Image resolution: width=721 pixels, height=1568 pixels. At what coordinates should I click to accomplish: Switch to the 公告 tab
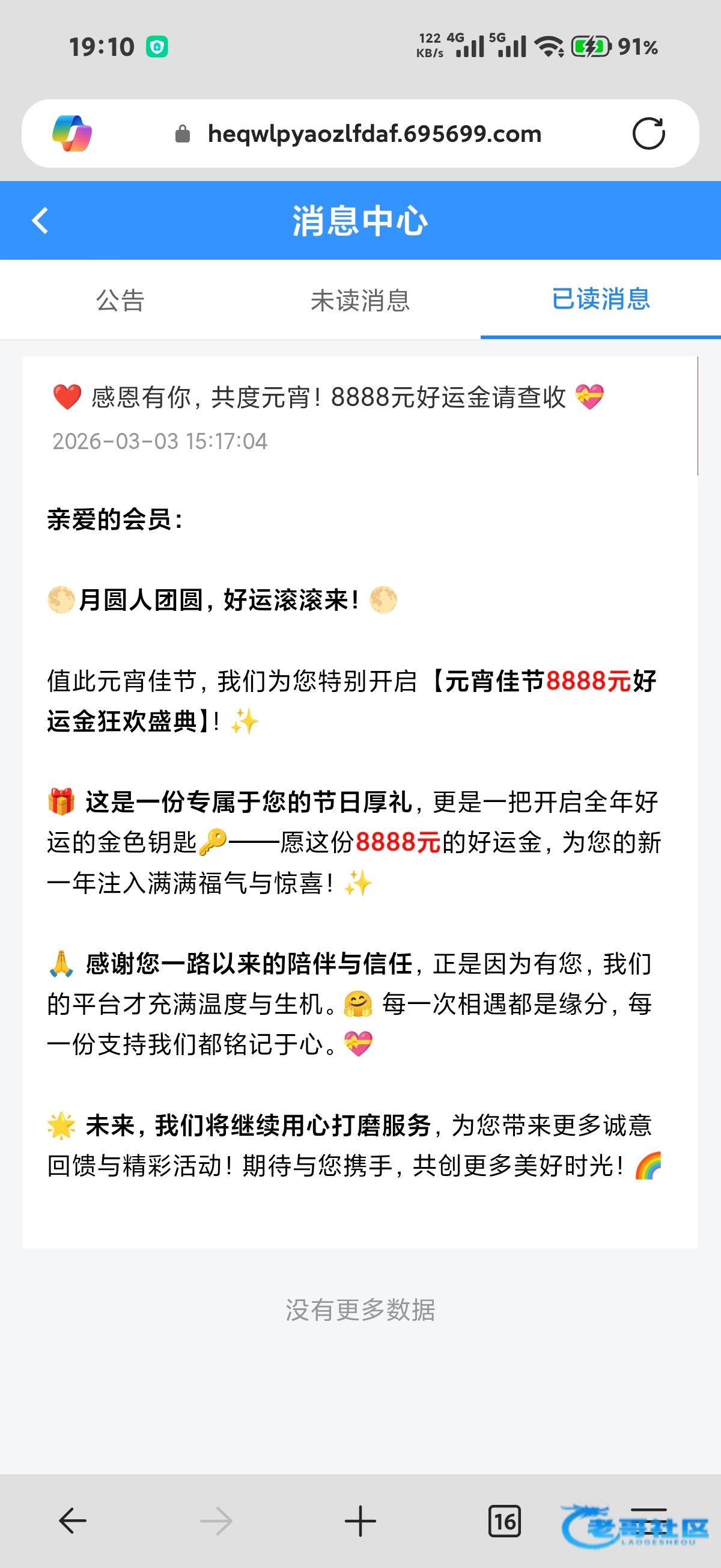pos(120,300)
